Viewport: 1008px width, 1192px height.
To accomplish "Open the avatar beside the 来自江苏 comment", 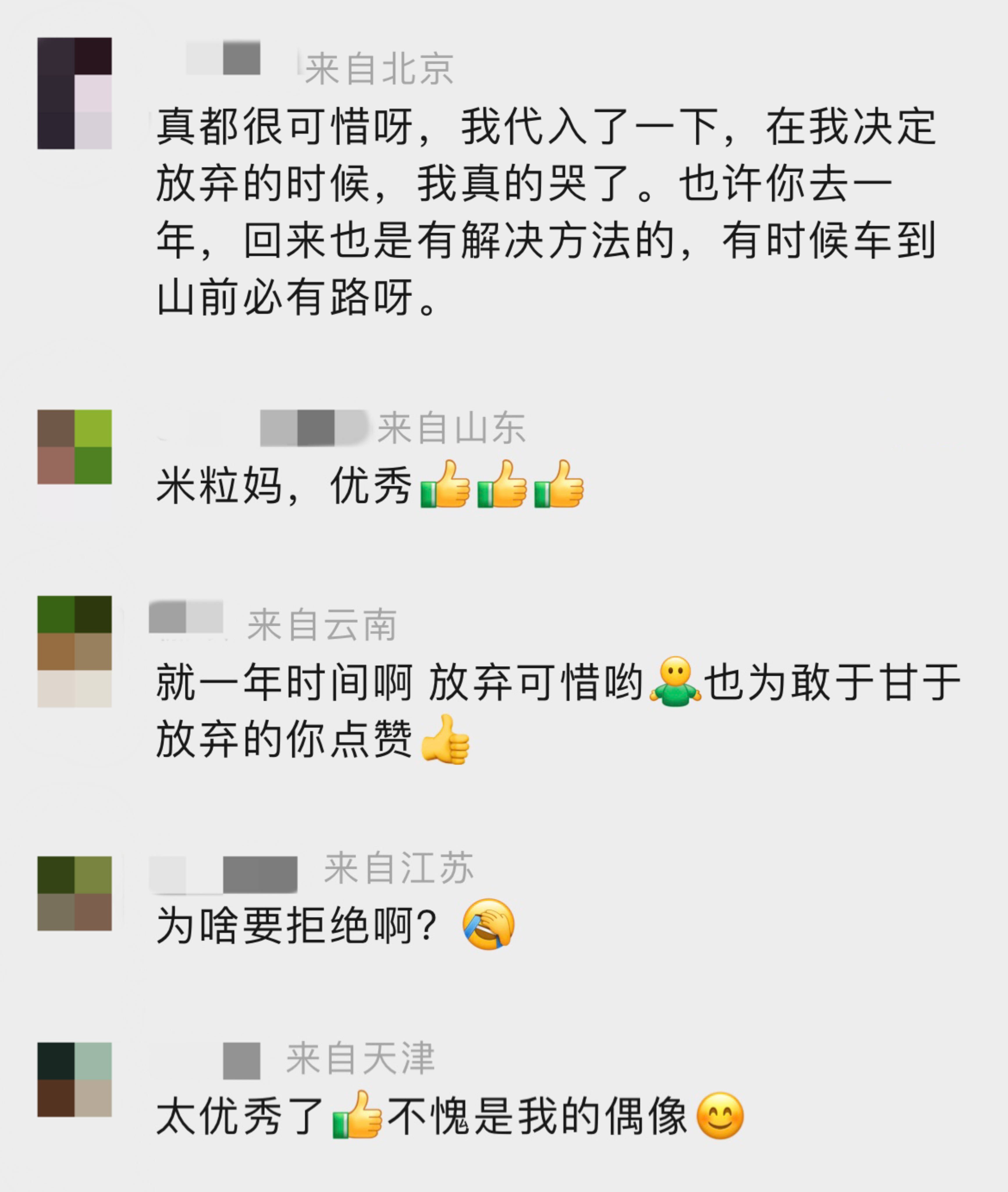I will tap(74, 894).
